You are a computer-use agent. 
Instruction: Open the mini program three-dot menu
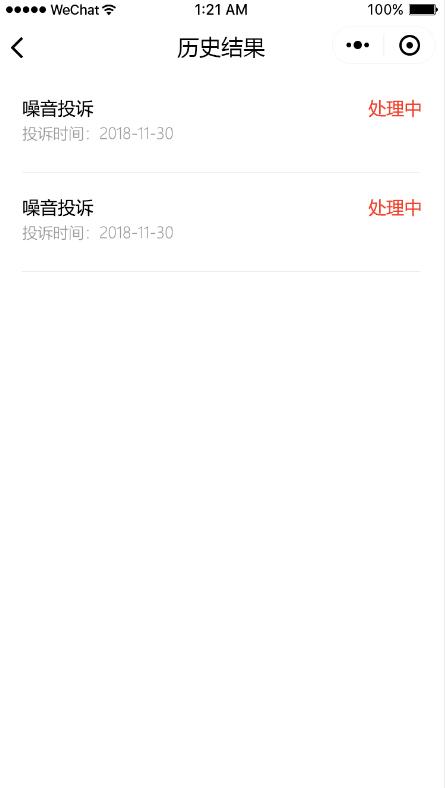(358, 46)
